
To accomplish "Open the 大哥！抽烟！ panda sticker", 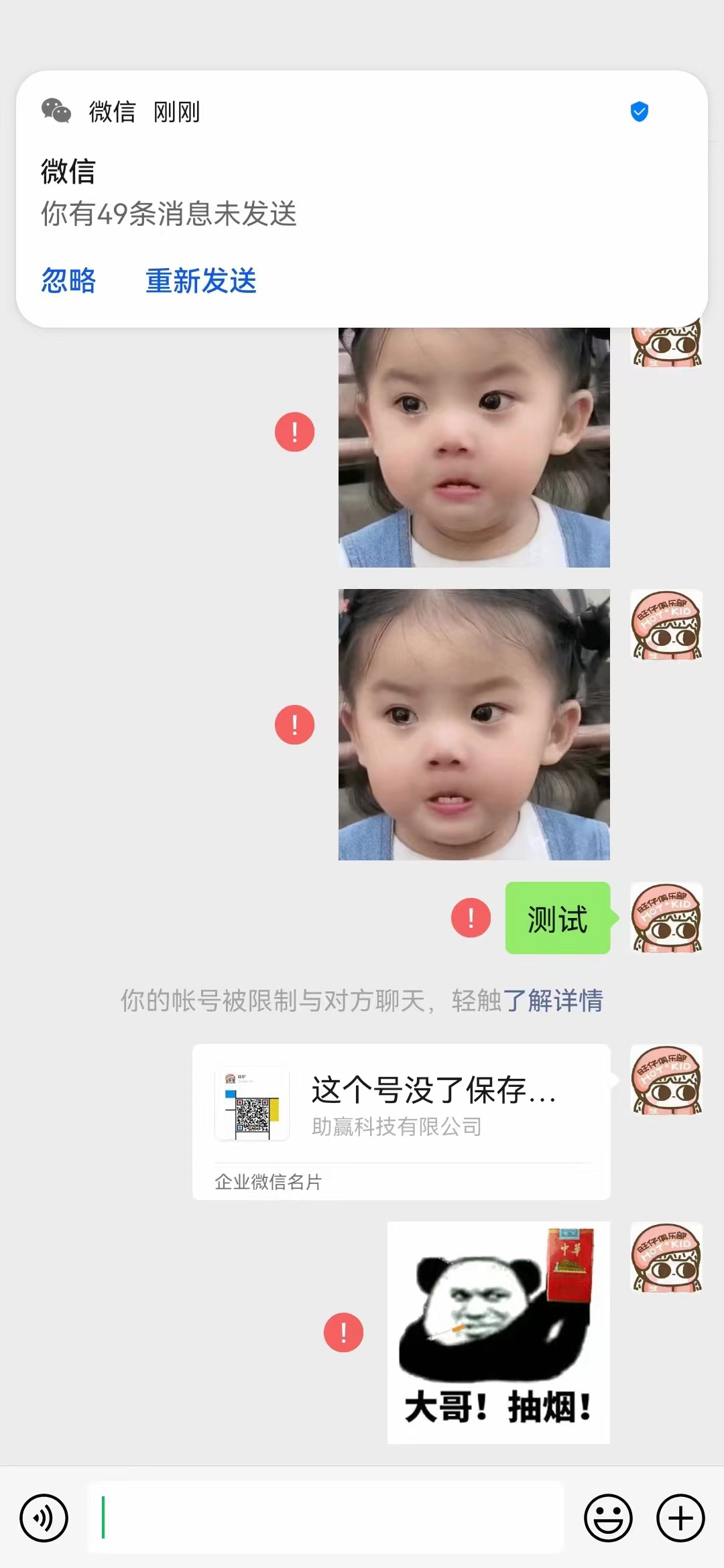I will (x=499, y=1332).
